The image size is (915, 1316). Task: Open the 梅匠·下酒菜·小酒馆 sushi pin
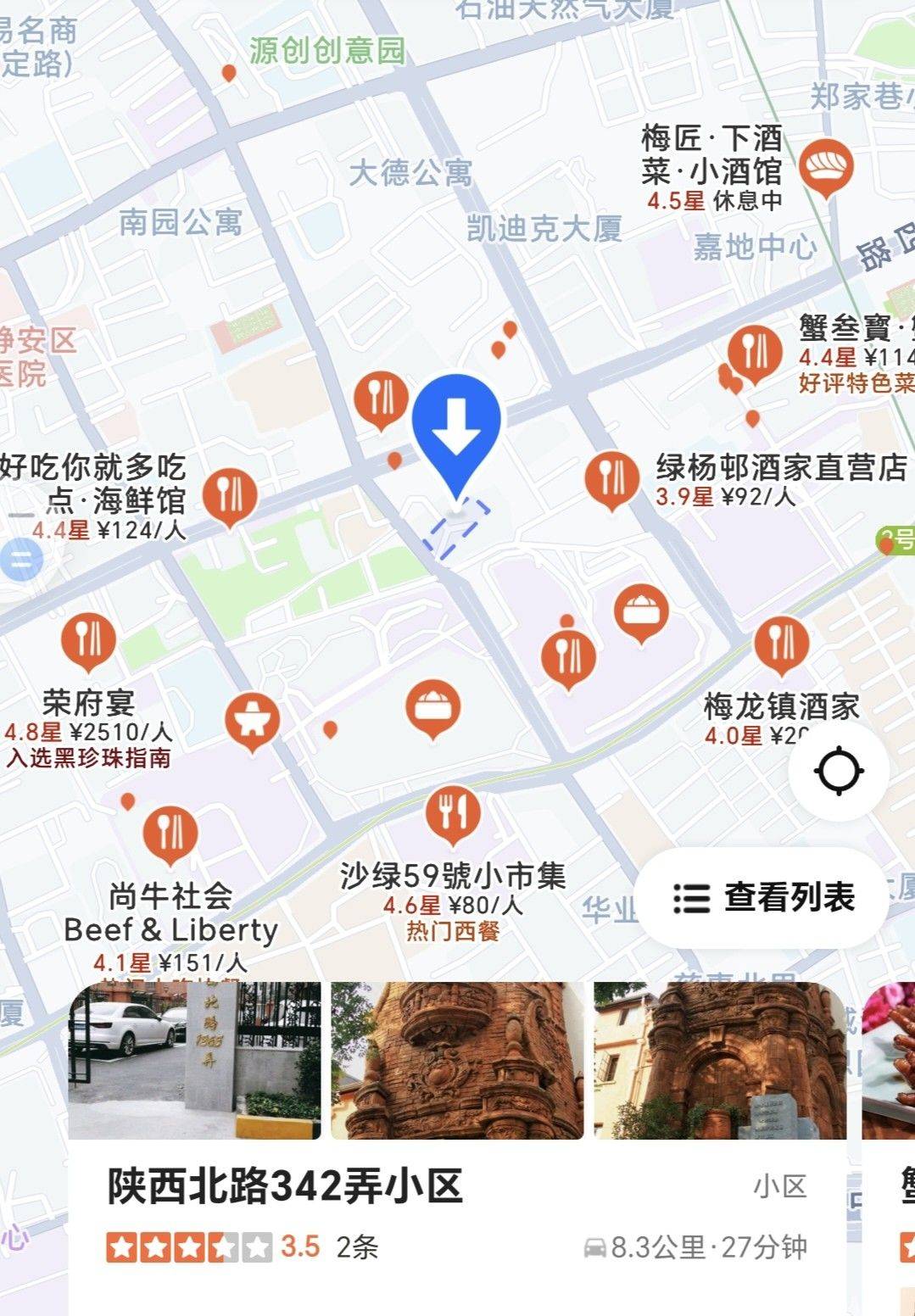(x=826, y=167)
